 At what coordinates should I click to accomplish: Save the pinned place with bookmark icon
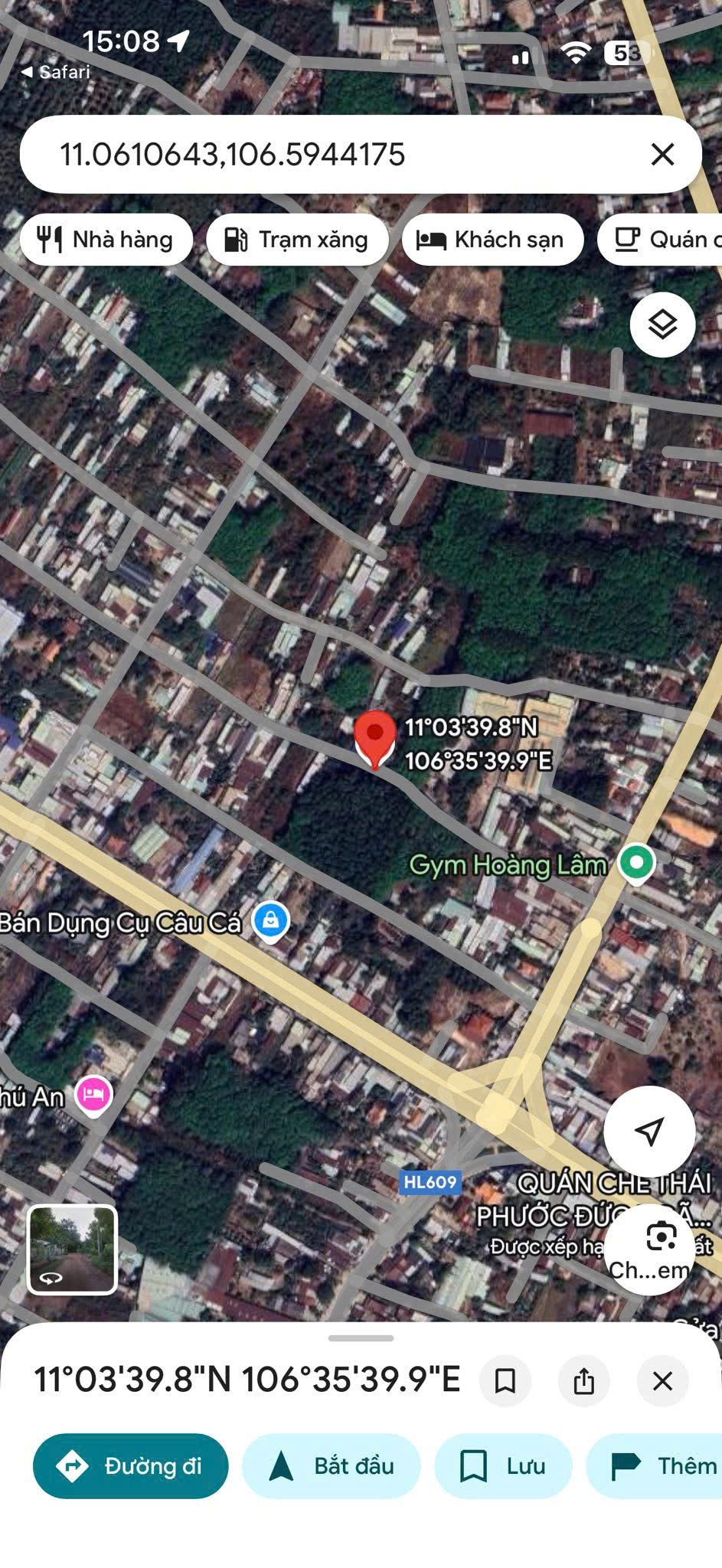click(x=505, y=1380)
